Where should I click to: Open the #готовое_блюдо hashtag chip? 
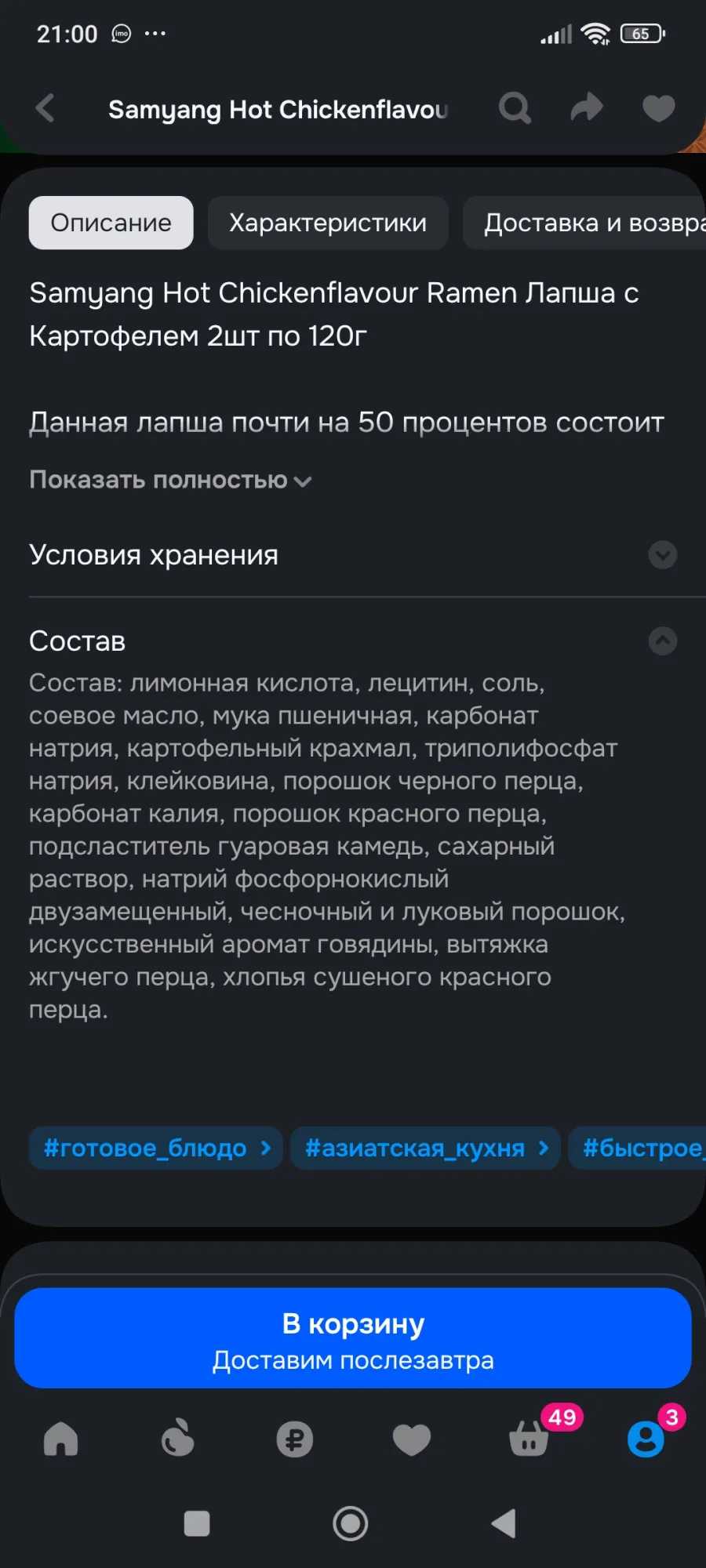pos(156,1149)
